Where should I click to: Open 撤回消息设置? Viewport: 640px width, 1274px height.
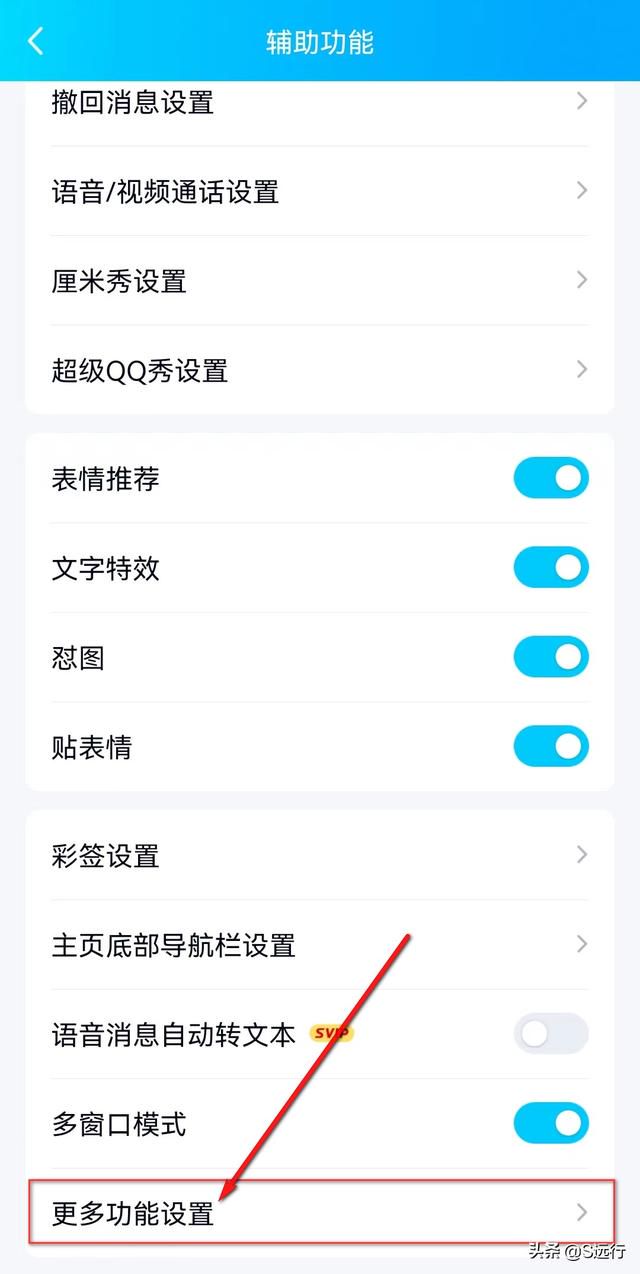(x=320, y=102)
